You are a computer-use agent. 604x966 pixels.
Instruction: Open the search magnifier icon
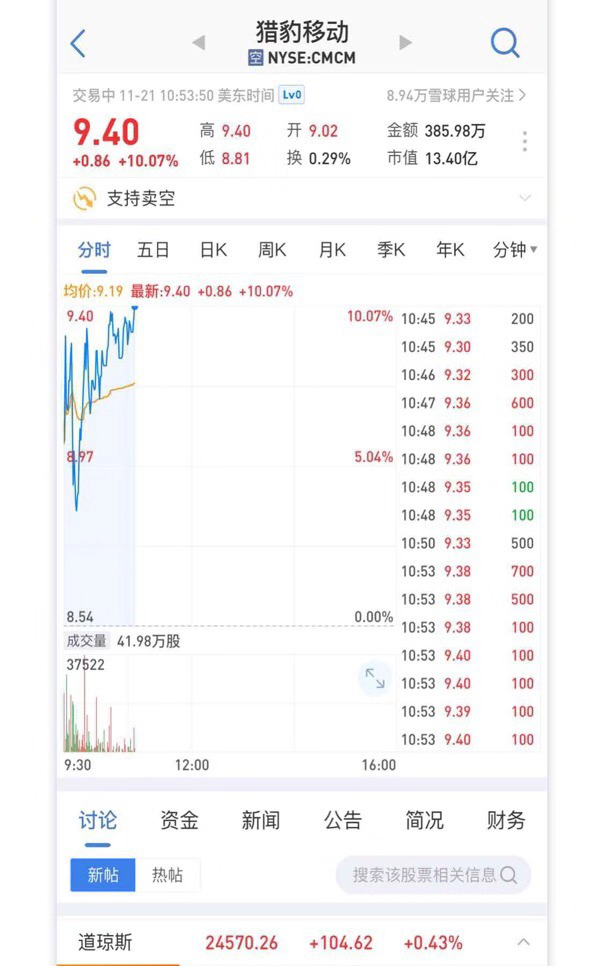point(505,43)
